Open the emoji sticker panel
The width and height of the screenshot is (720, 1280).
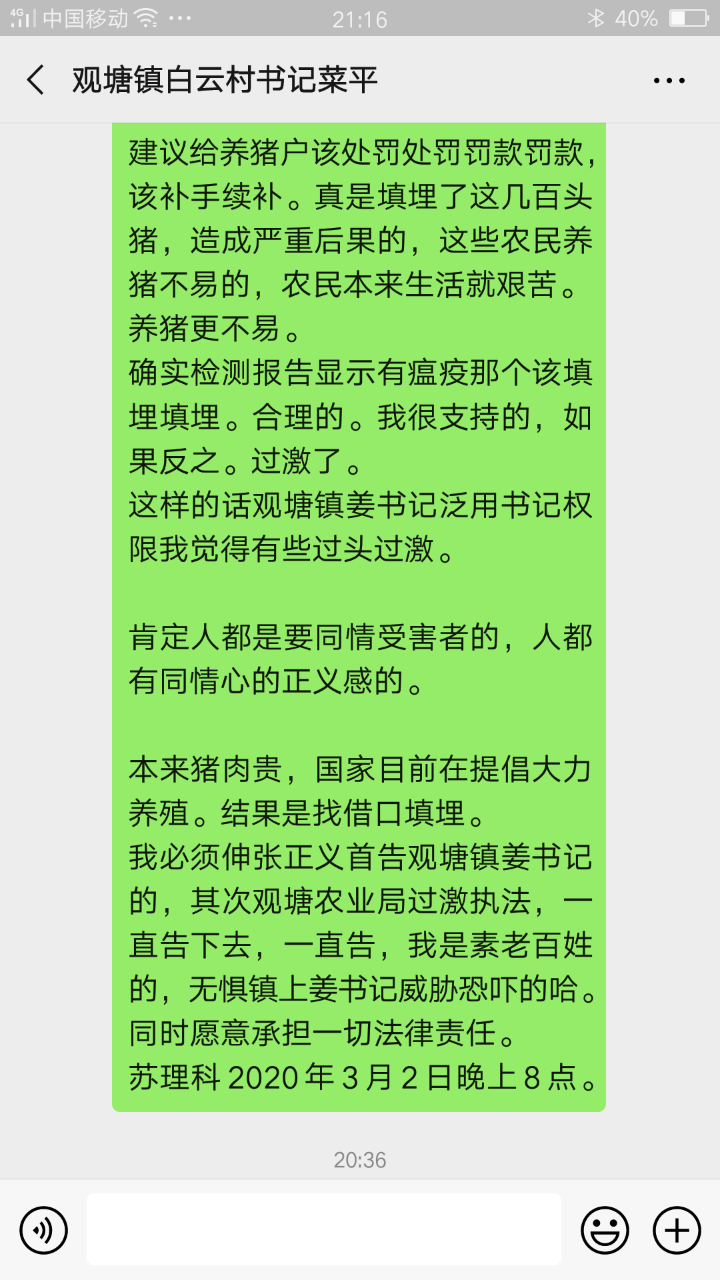(605, 1229)
